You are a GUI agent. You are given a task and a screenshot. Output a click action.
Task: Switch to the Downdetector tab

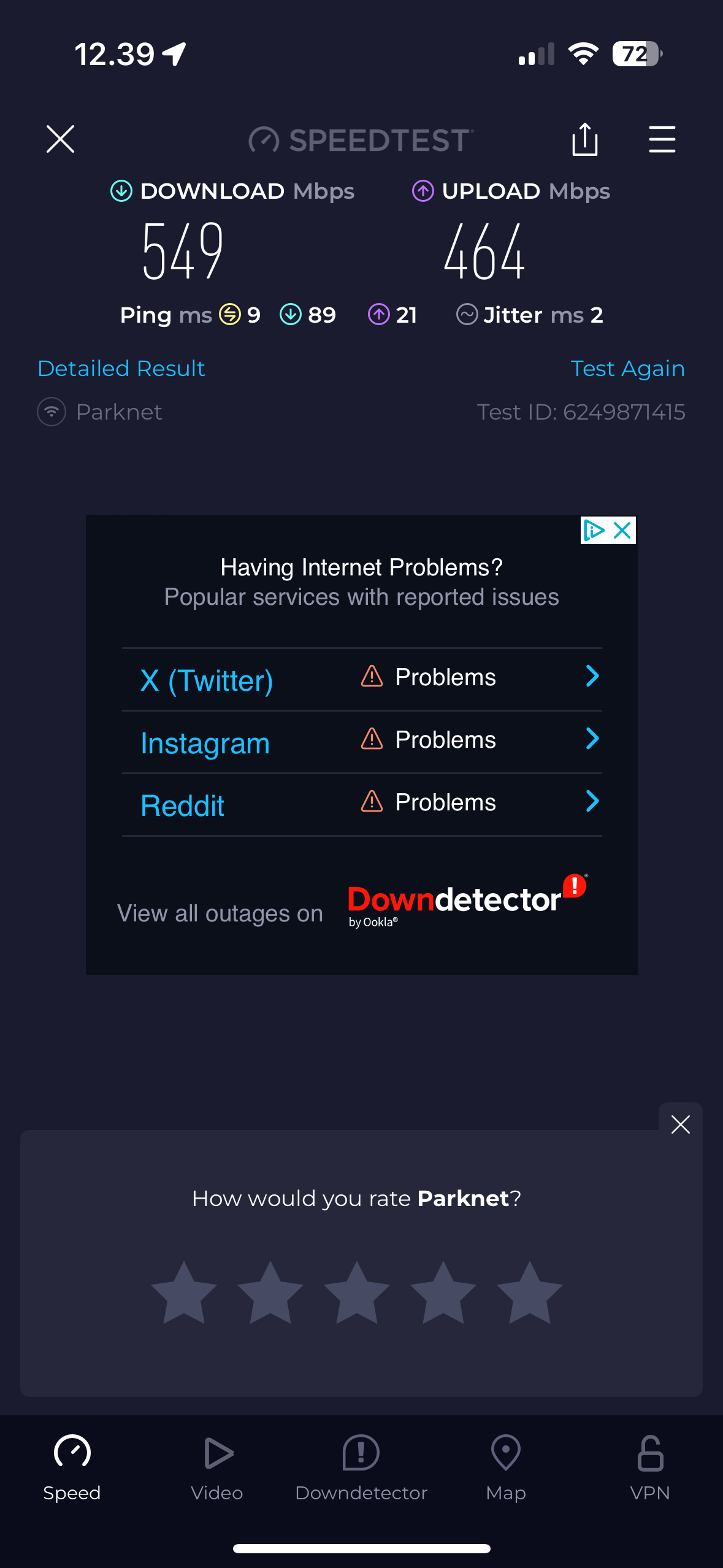[361, 1468]
